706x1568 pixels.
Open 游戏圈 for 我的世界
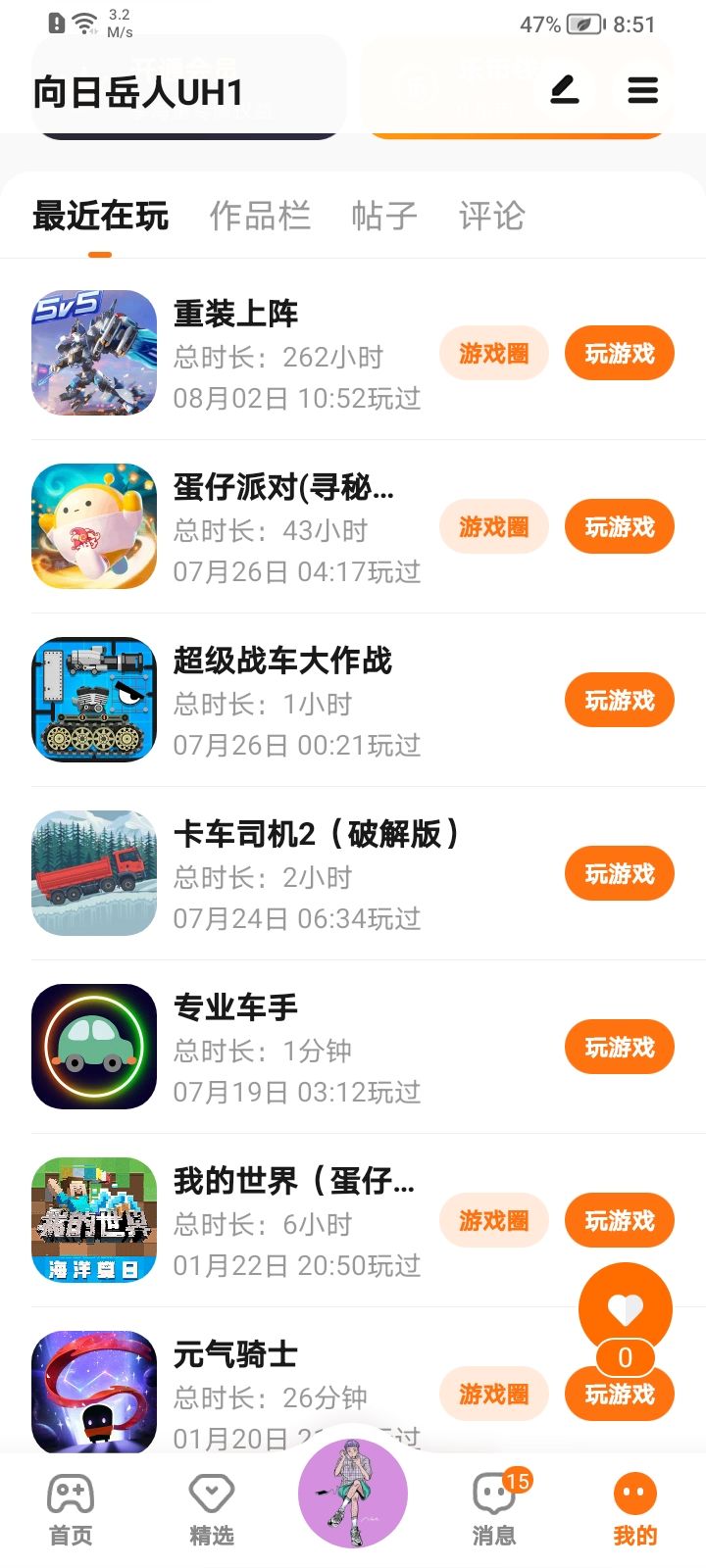[493, 1221]
